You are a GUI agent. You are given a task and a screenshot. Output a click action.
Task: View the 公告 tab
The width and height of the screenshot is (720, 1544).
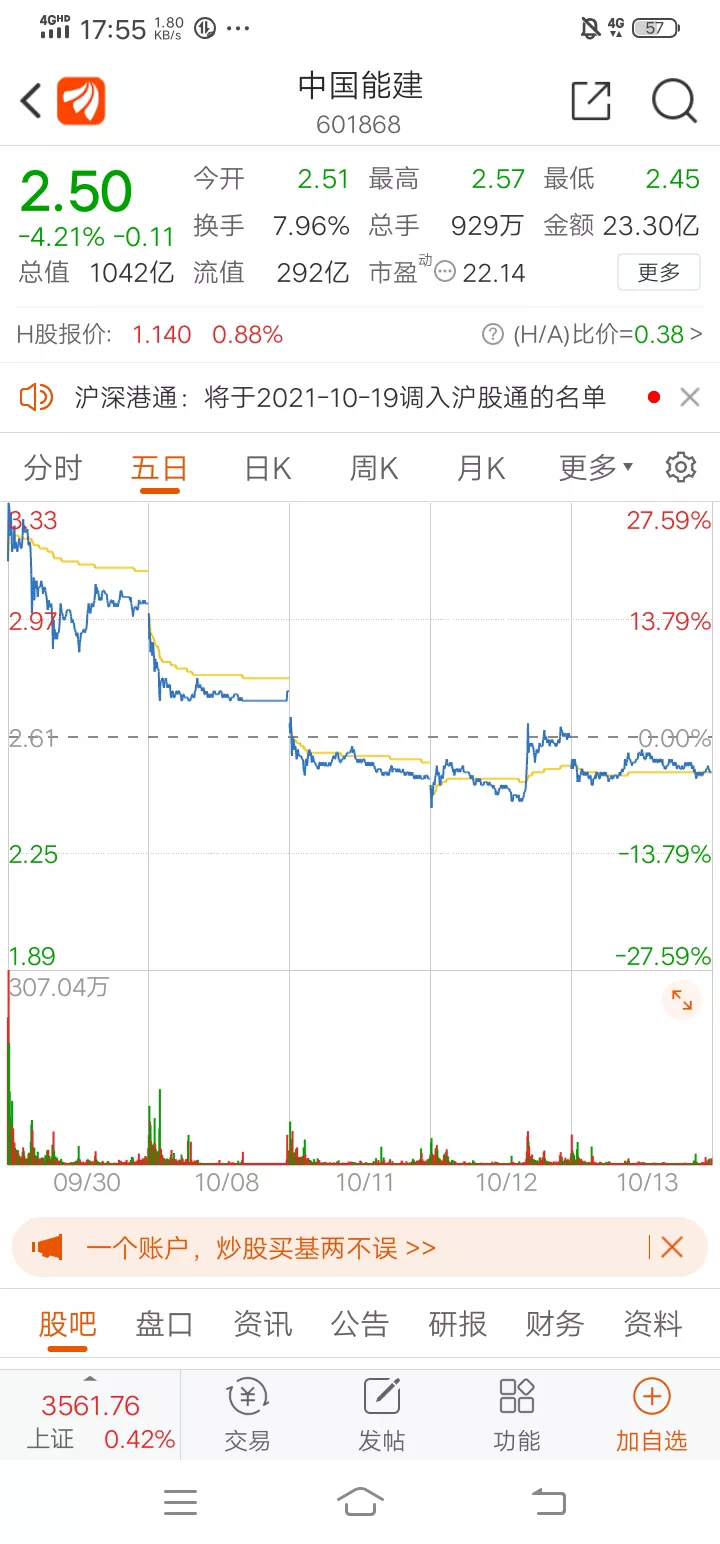[360, 1324]
